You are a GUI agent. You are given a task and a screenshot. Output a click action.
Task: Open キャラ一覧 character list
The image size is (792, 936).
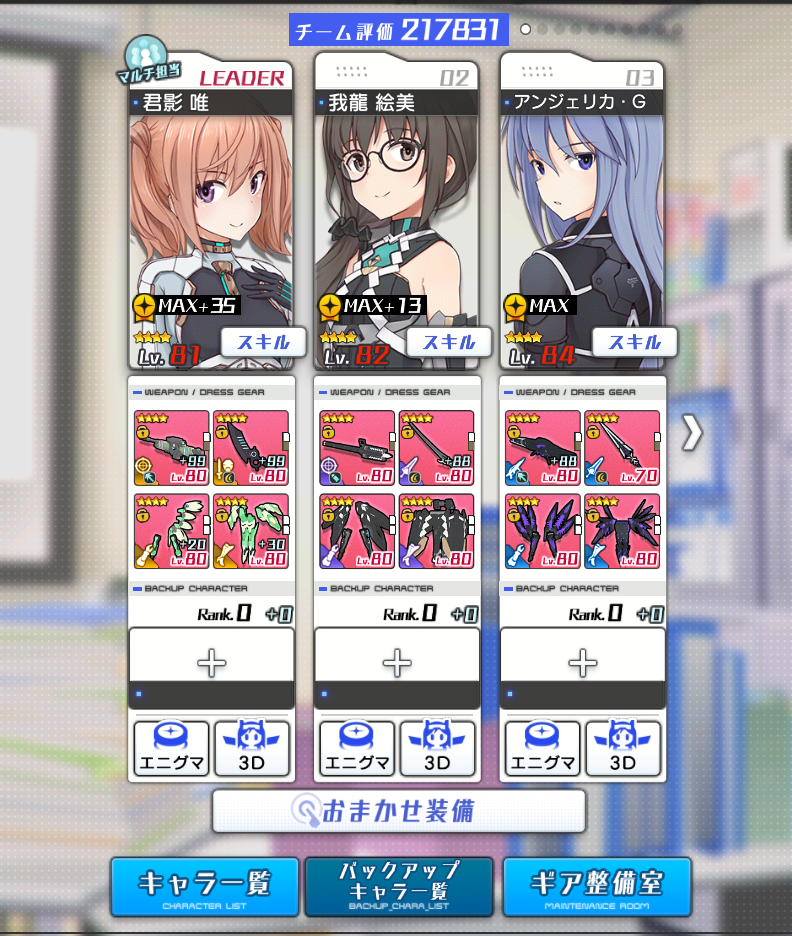click(205, 887)
